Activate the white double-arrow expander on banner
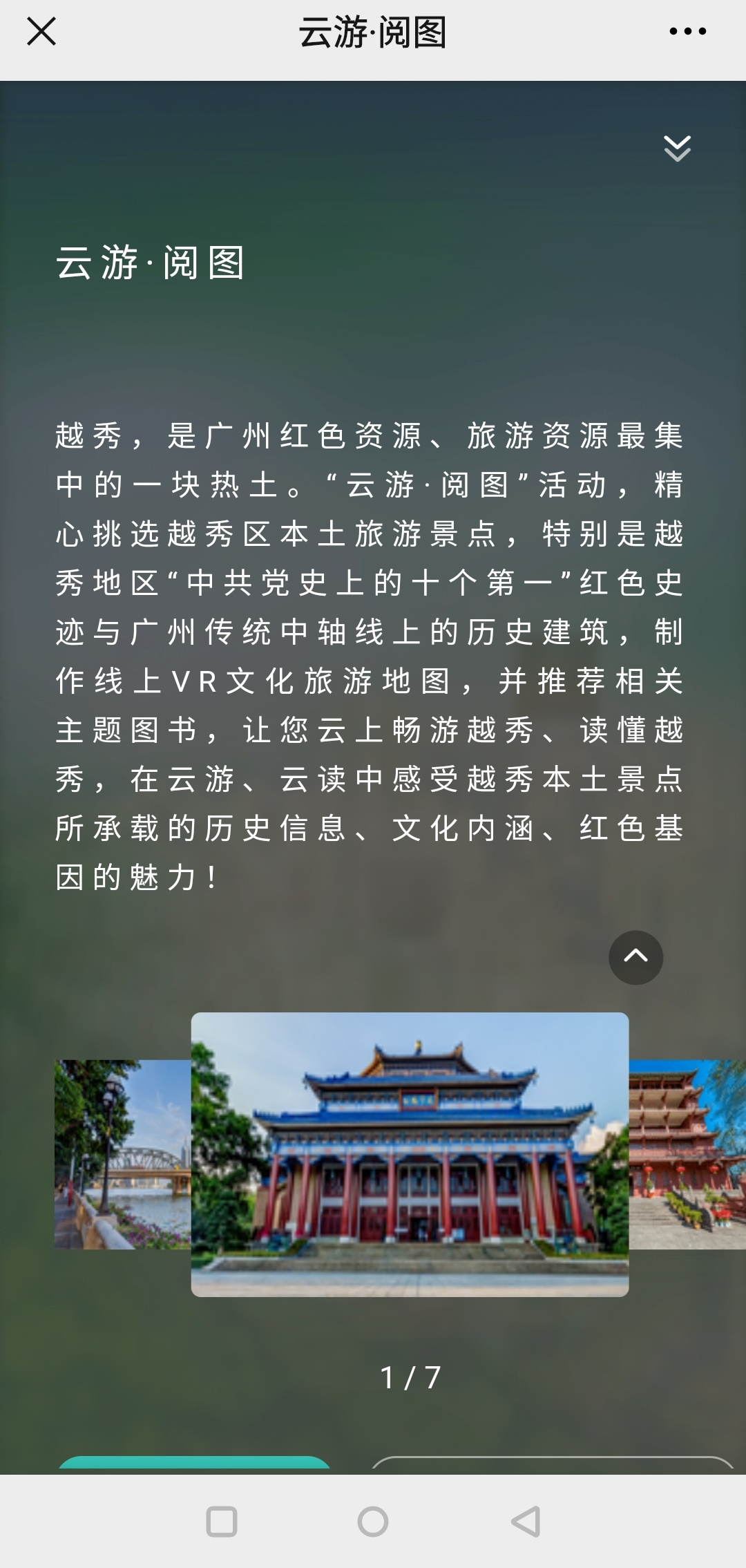 [x=676, y=147]
